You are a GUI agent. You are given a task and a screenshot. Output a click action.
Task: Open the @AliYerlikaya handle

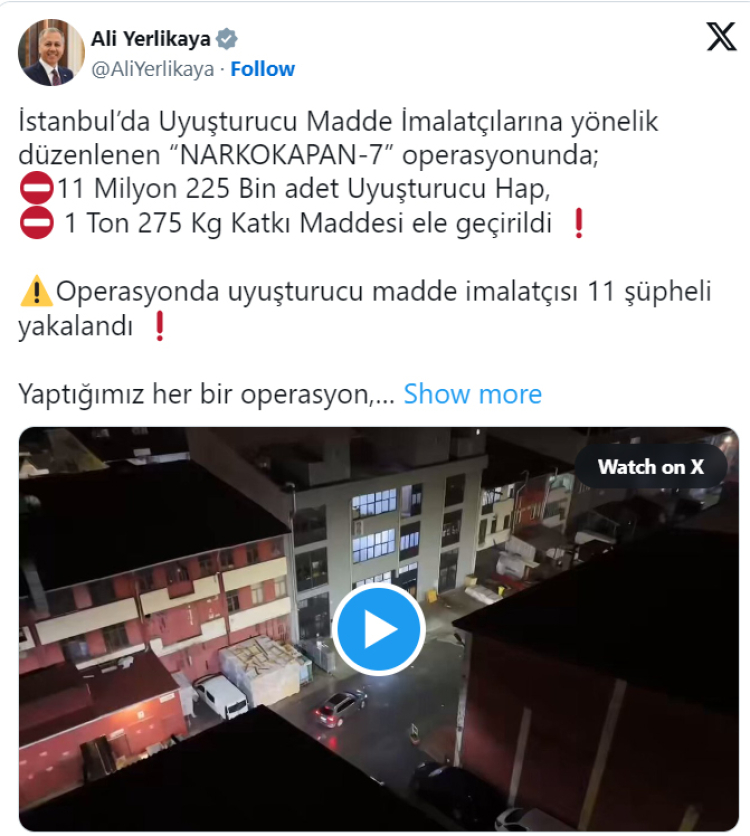tap(154, 69)
